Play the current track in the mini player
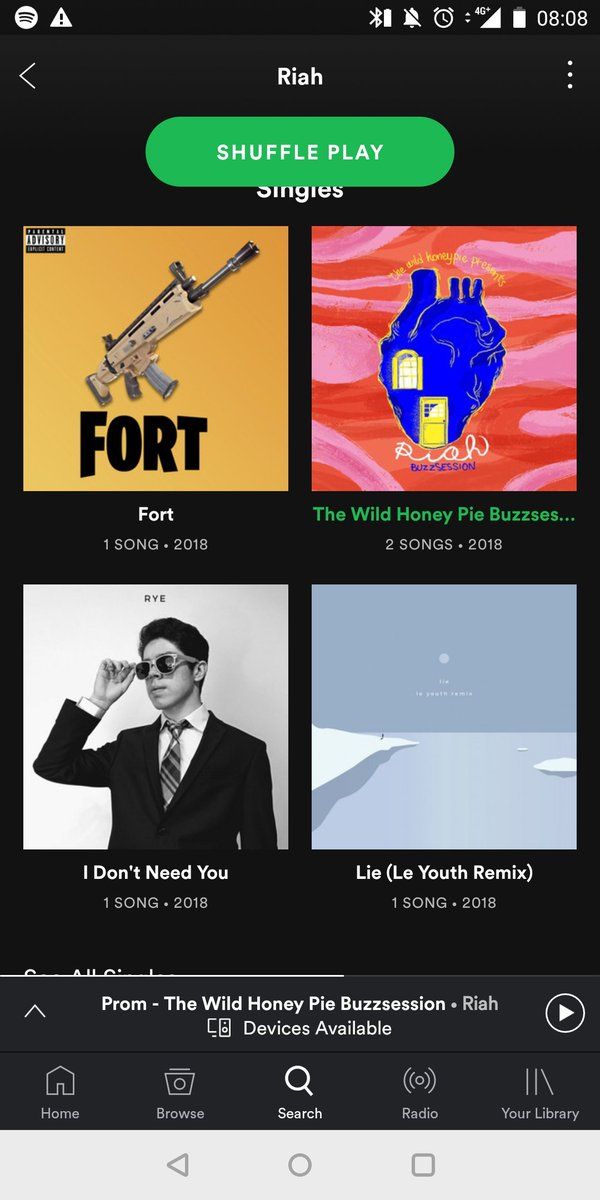The image size is (600, 1200). (565, 1013)
